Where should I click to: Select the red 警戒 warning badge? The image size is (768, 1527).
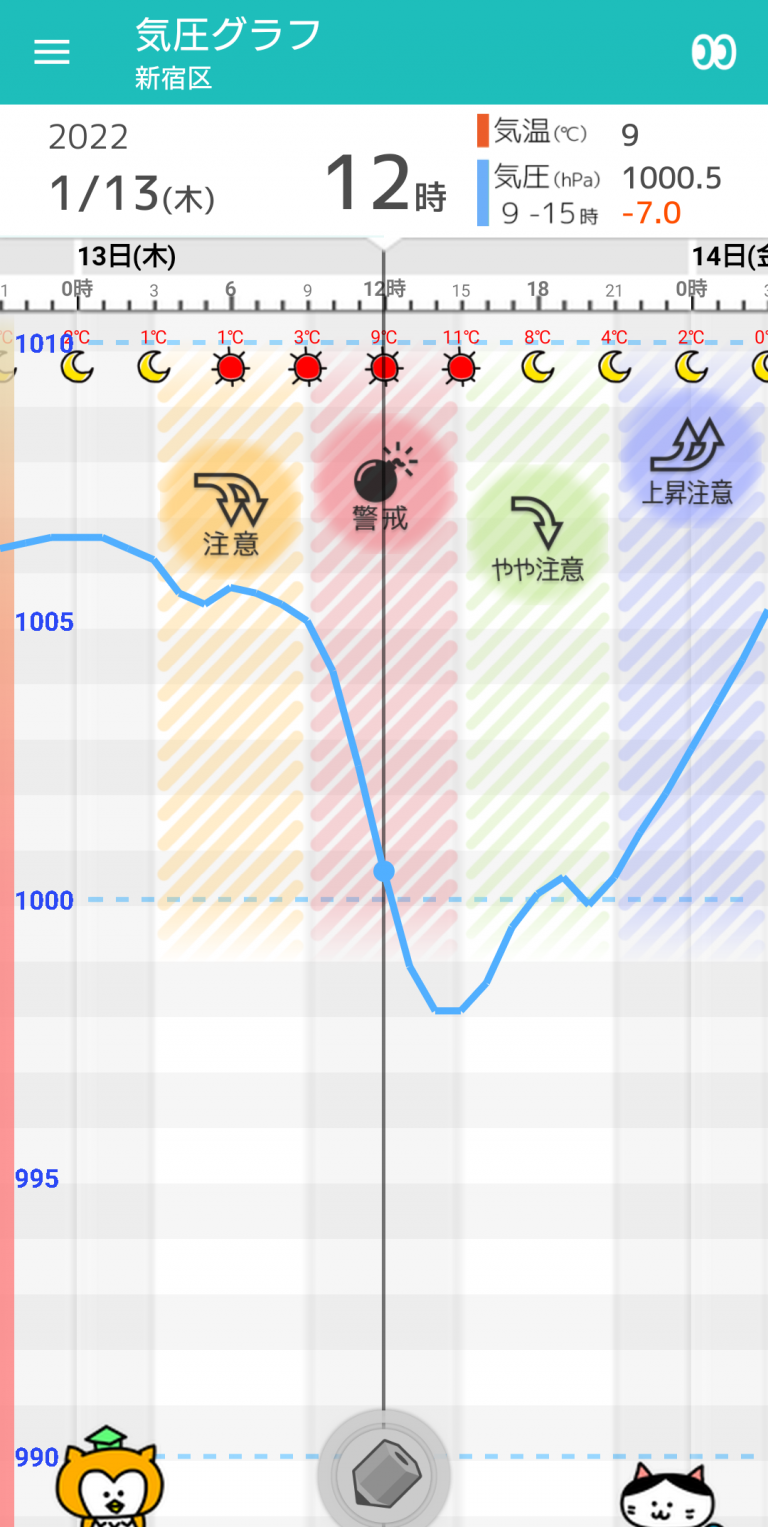coord(384,485)
